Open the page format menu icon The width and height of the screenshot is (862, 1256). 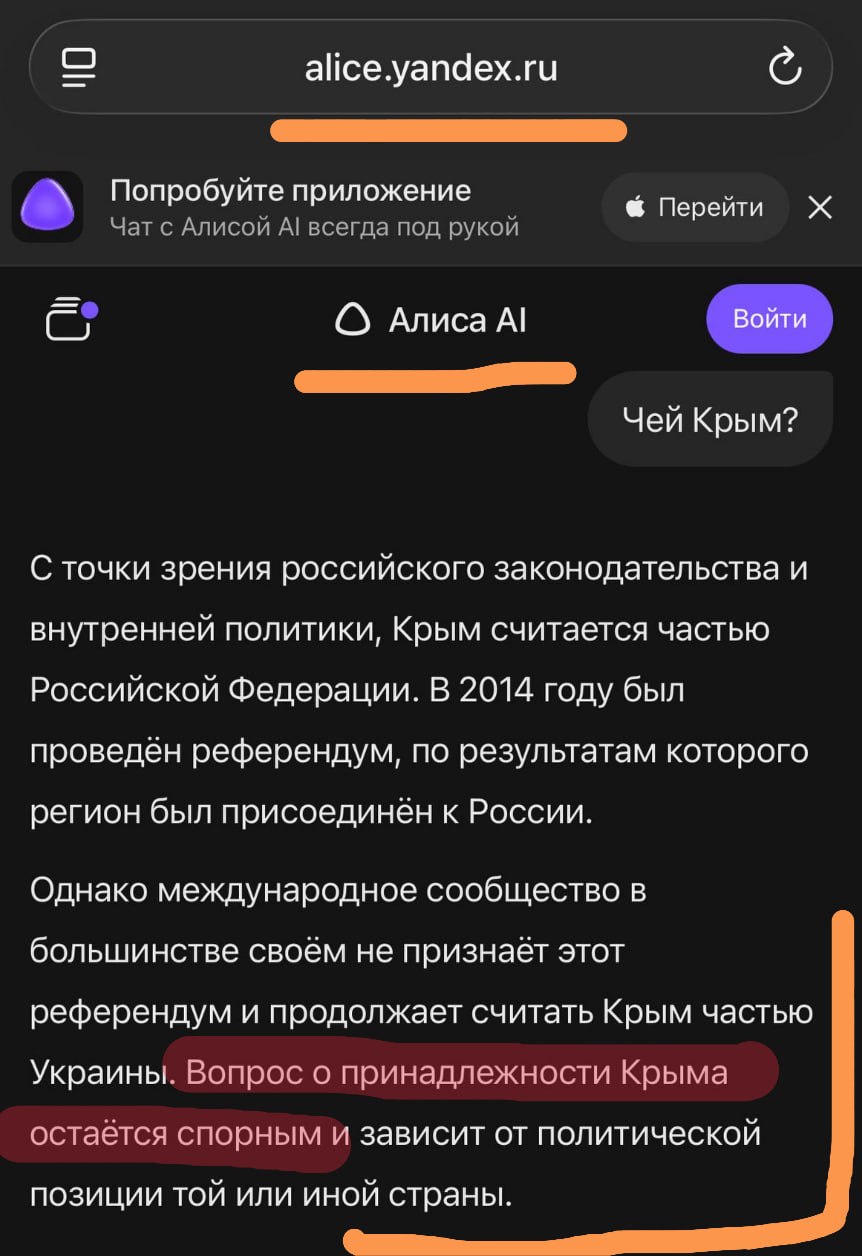(x=79, y=68)
